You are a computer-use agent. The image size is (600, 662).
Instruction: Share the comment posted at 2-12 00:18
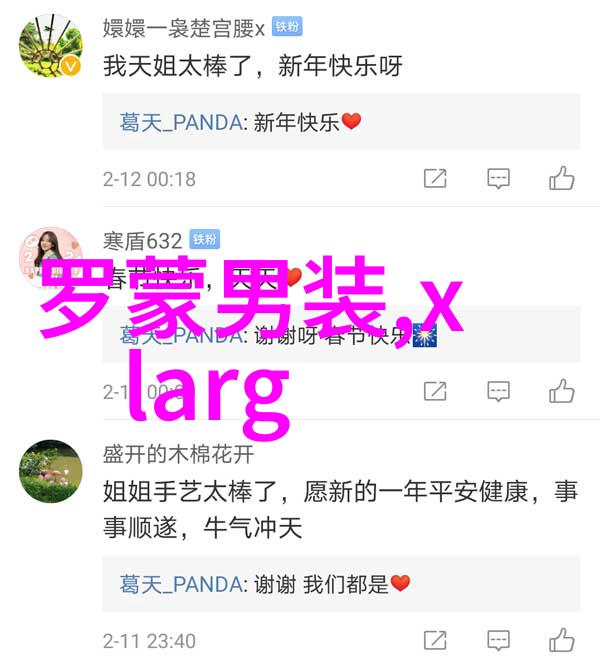click(435, 179)
